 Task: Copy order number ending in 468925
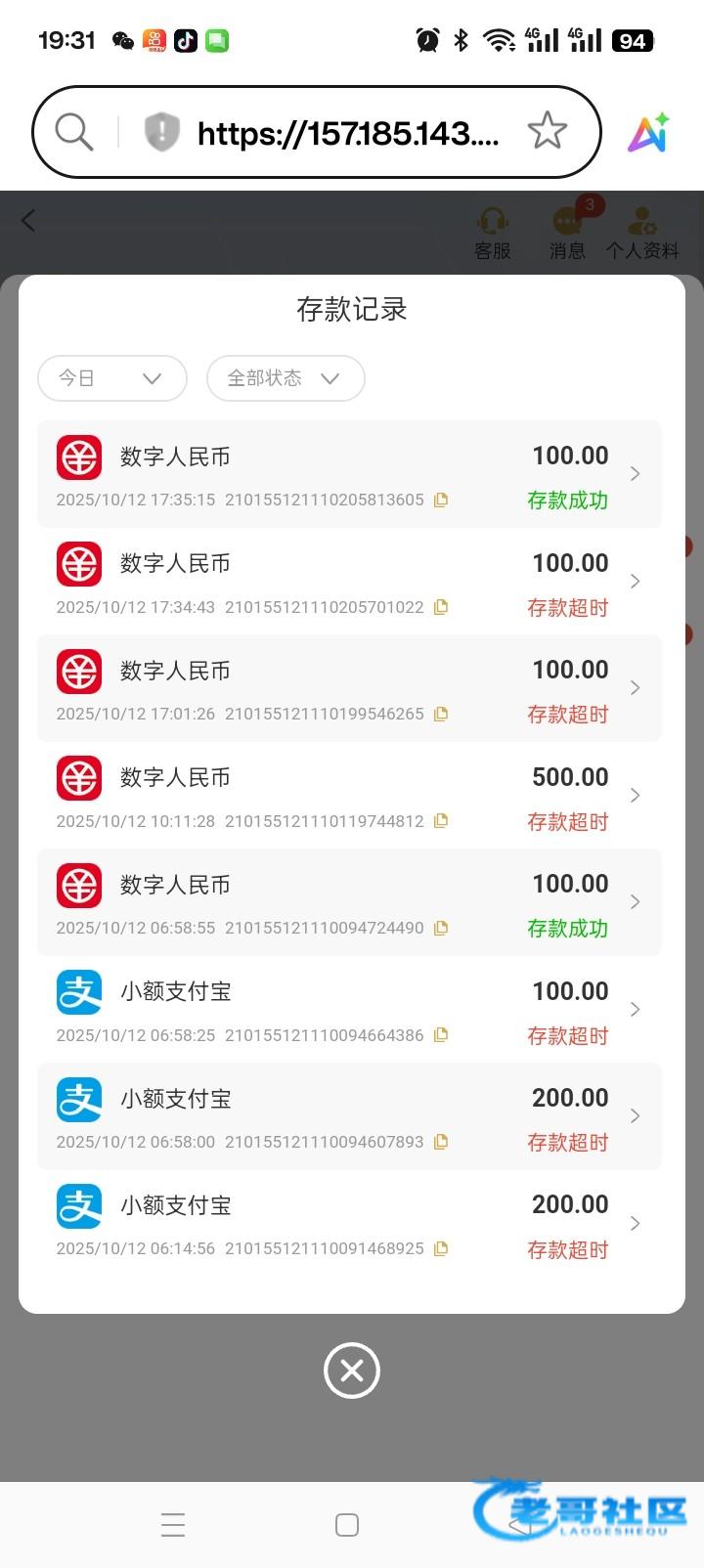441,1249
